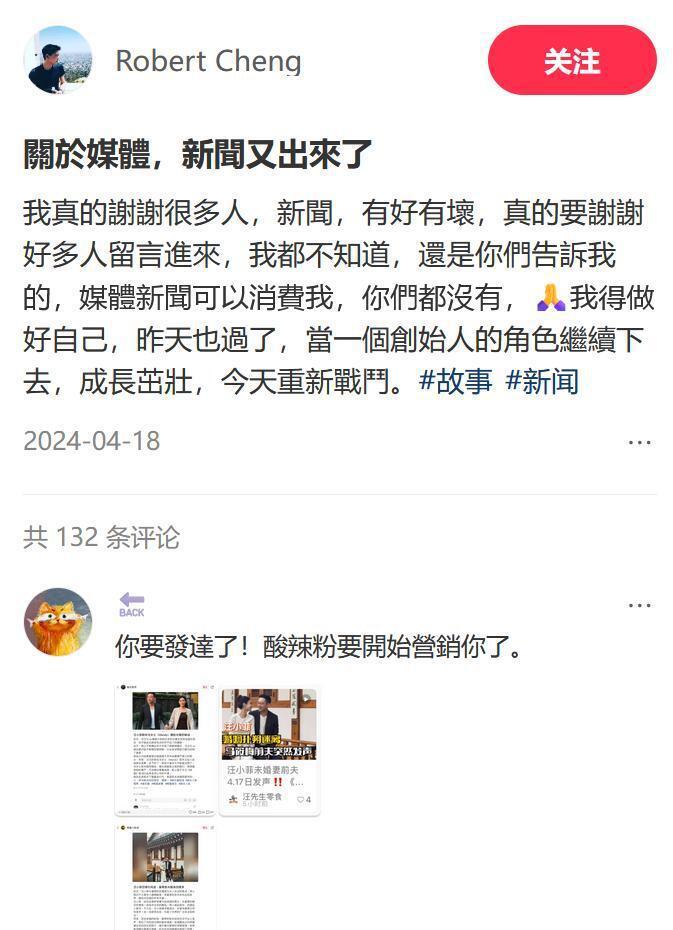The image size is (673, 930).
Task: Open the third comment image at the bottom
Action: (x=166, y=877)
